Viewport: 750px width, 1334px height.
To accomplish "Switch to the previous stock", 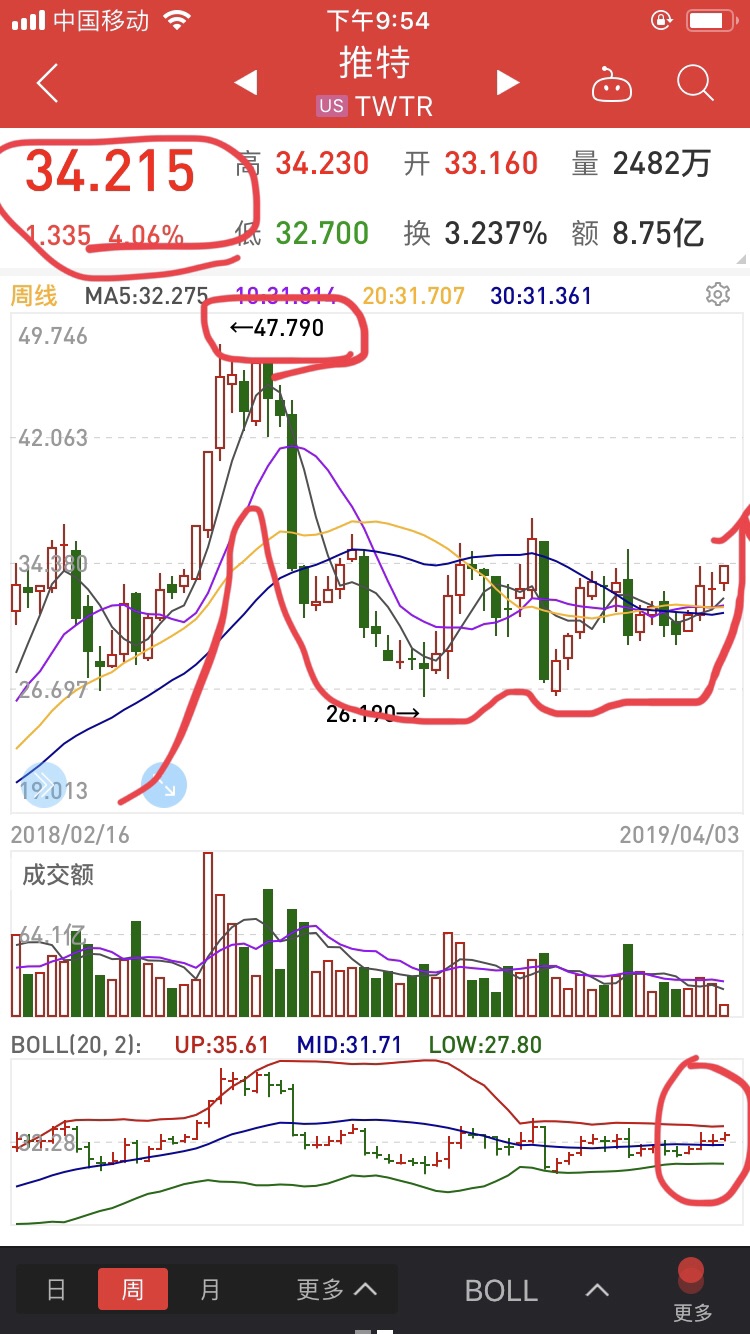I will [246, 83].
